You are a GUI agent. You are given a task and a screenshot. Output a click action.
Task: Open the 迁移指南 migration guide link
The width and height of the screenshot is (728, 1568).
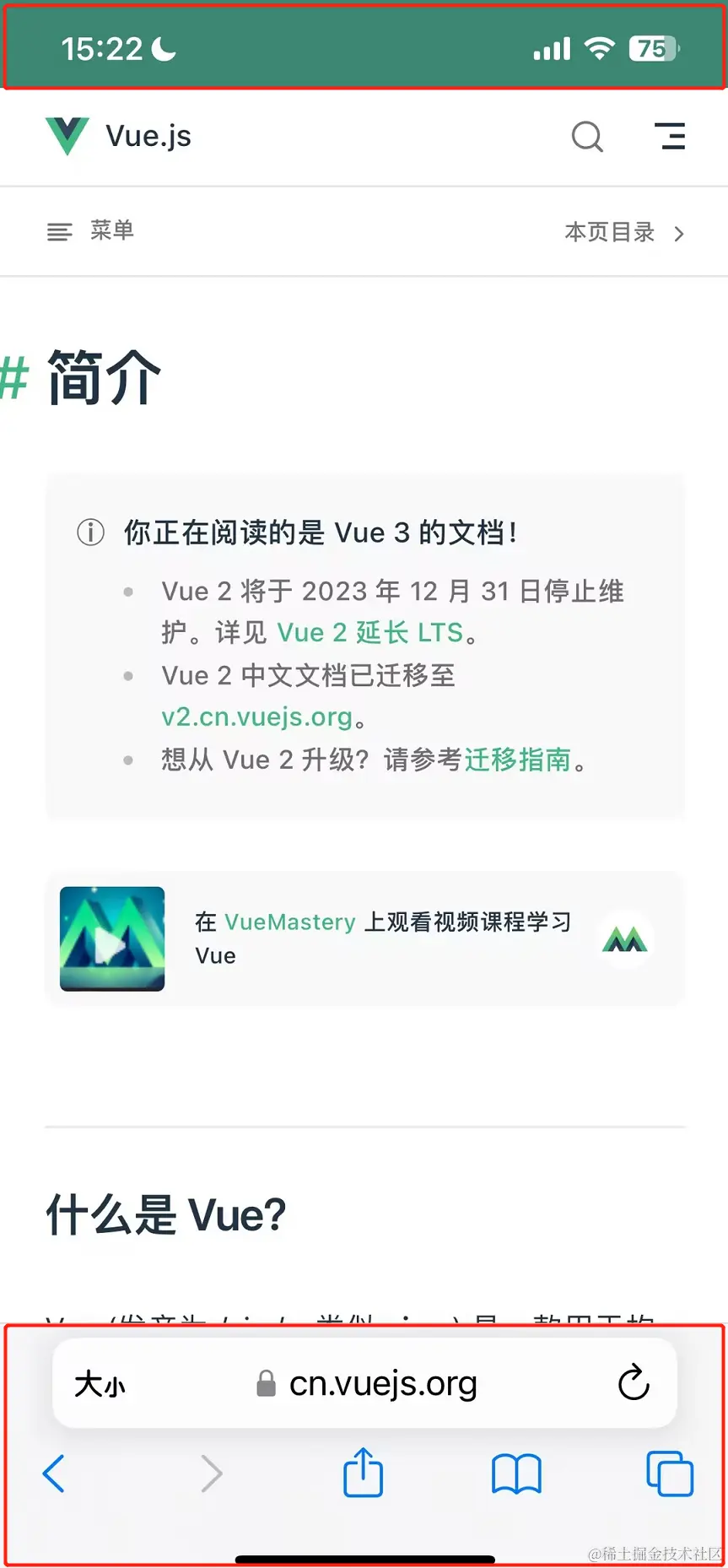click(517, 760)
